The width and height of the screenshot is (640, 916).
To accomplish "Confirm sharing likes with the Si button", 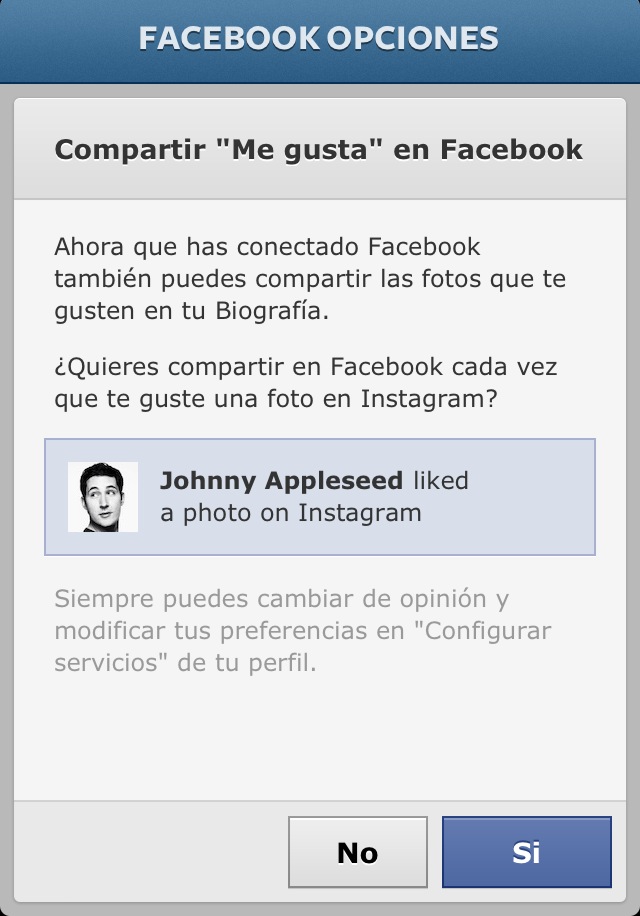I will (x=526, y=852).
